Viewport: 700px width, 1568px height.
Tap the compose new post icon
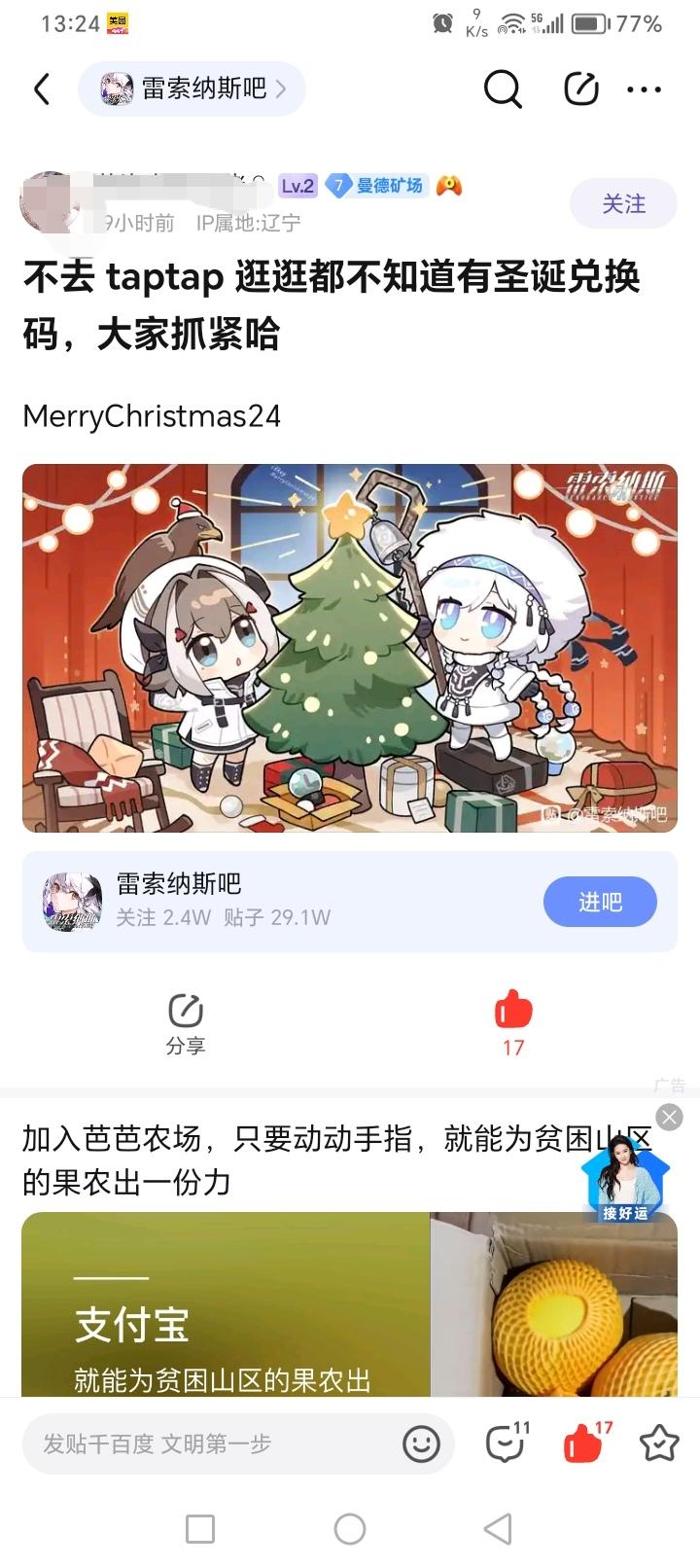click(580, 89)
